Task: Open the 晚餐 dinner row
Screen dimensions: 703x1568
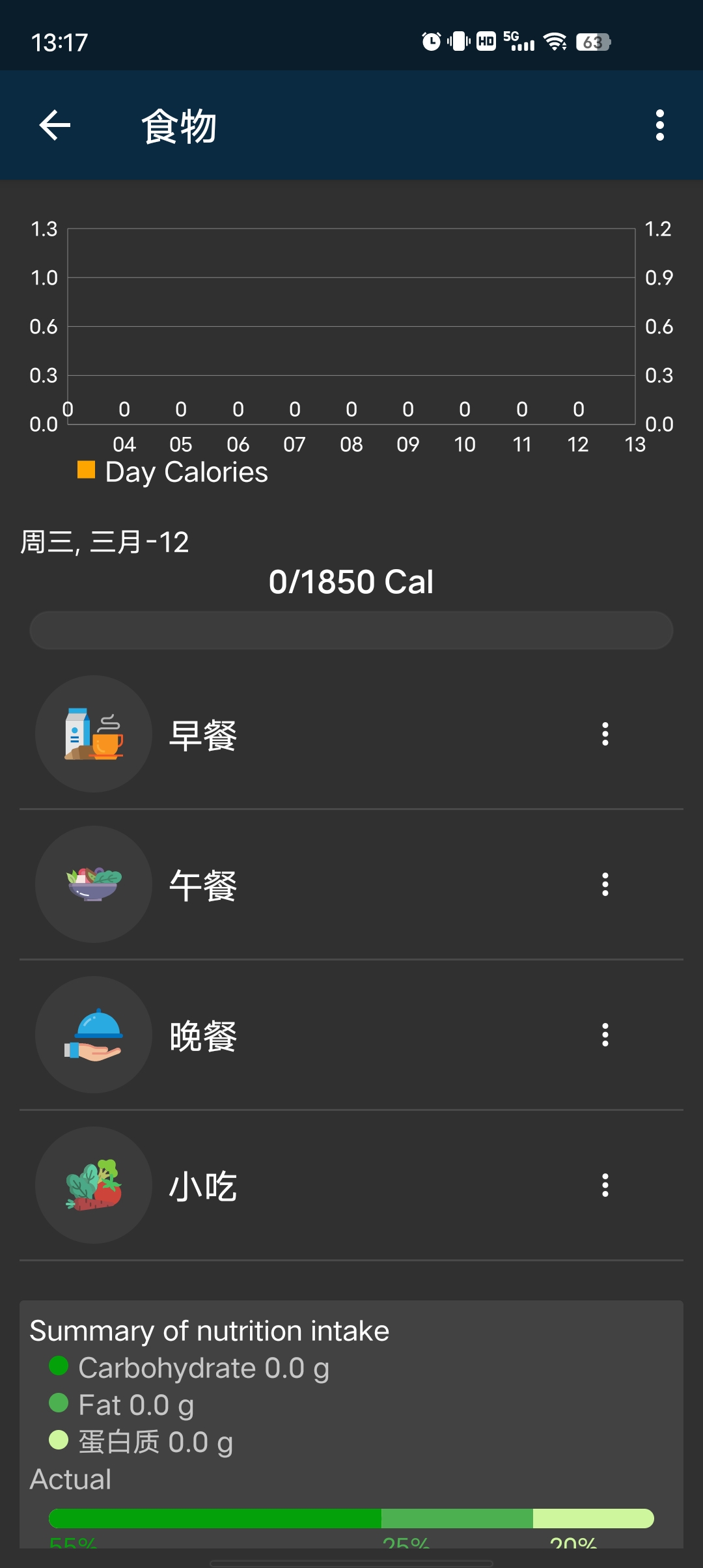Action: pyautogui.click(x=351, y=1035)
